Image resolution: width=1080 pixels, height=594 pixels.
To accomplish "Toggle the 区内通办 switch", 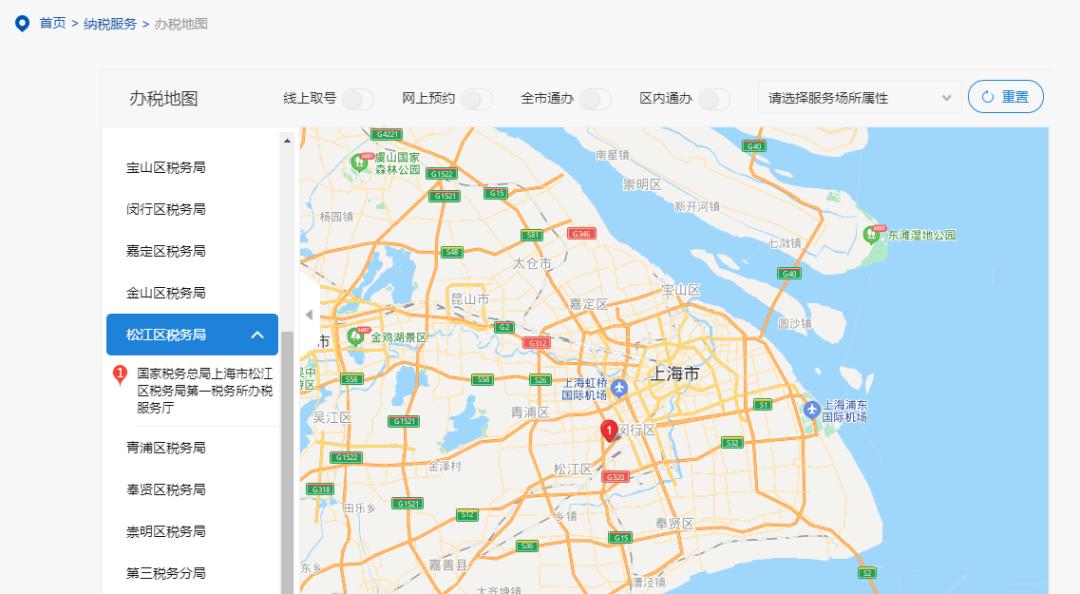I will click(x=714, y=98).
